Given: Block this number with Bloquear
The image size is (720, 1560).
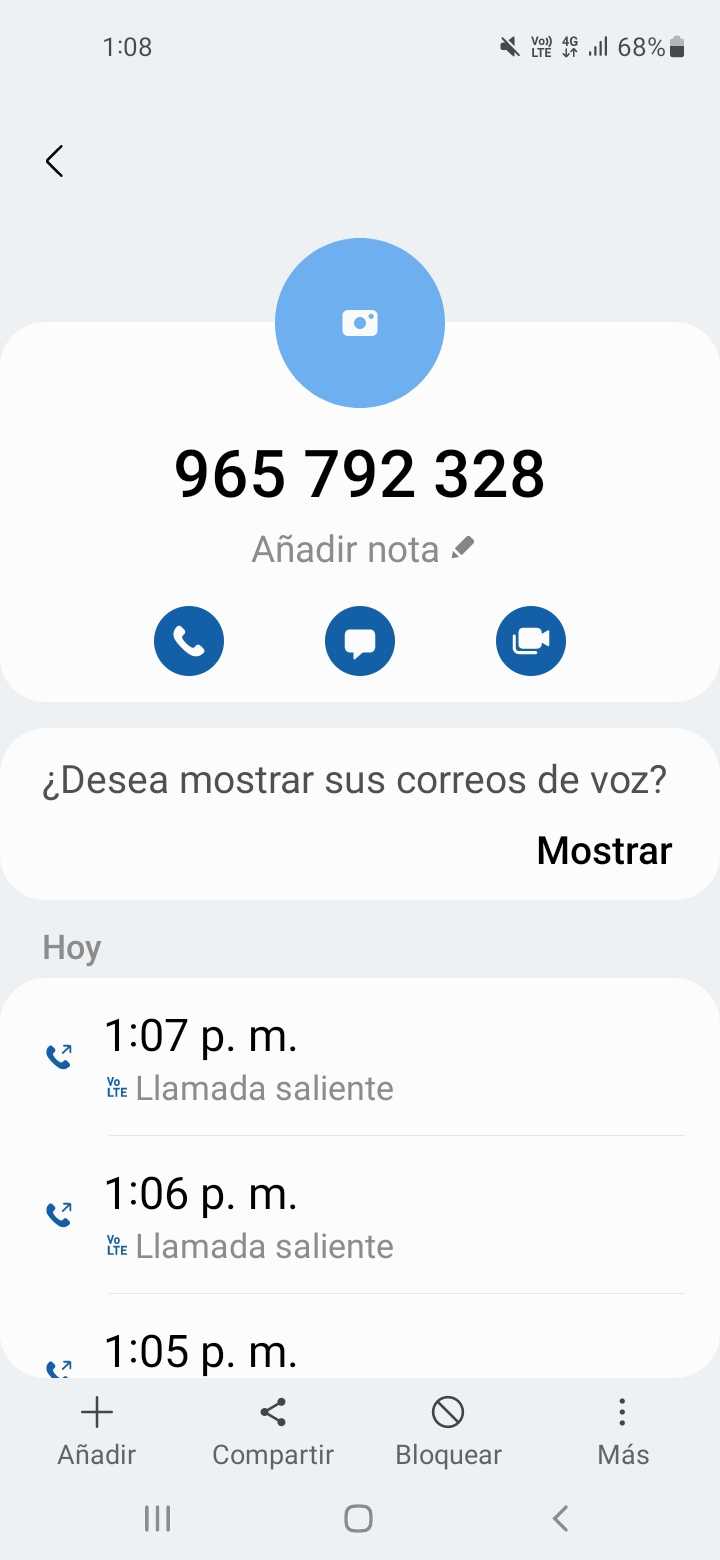Looking at the screenshot, I should click(448, 1432).
